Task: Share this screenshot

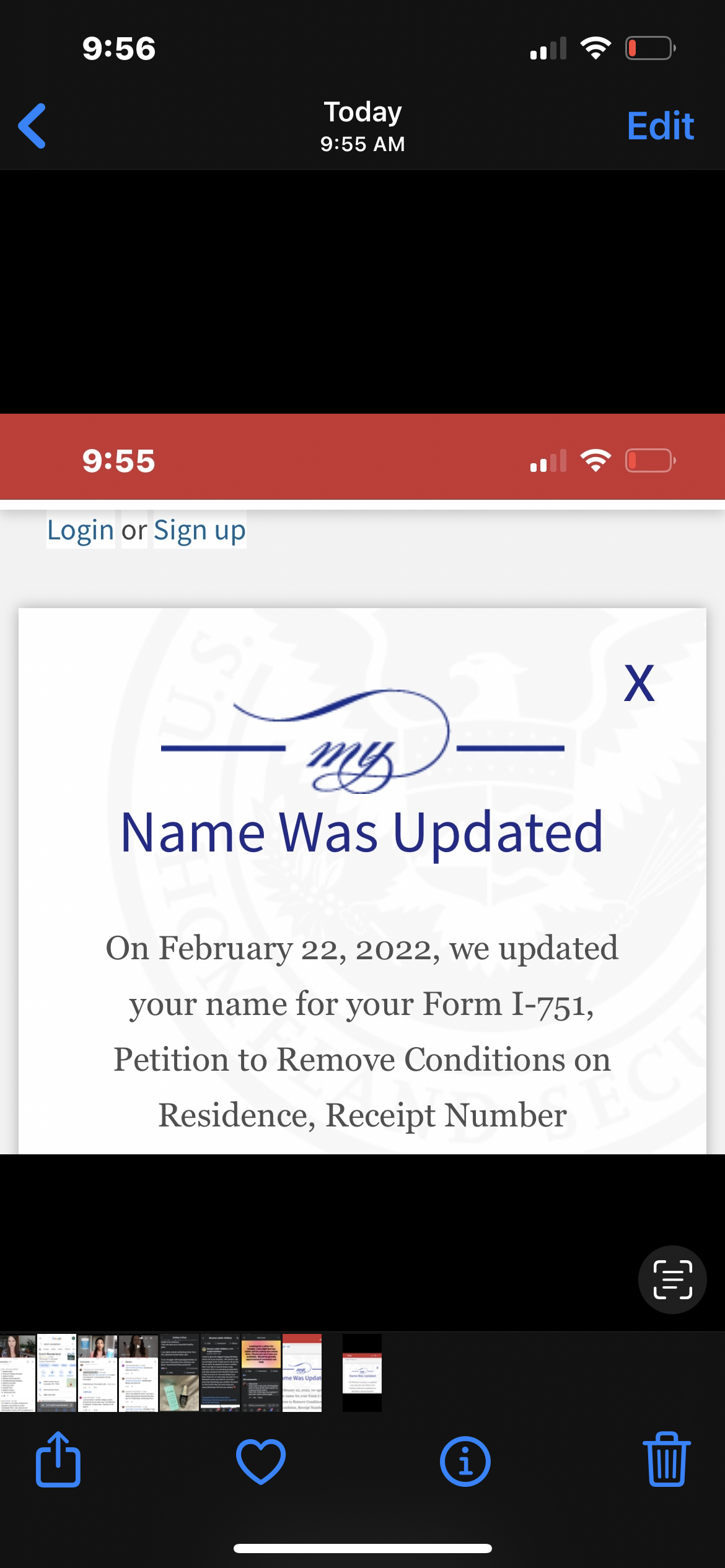Action: pyautogui.click(x=58, y=1460)
